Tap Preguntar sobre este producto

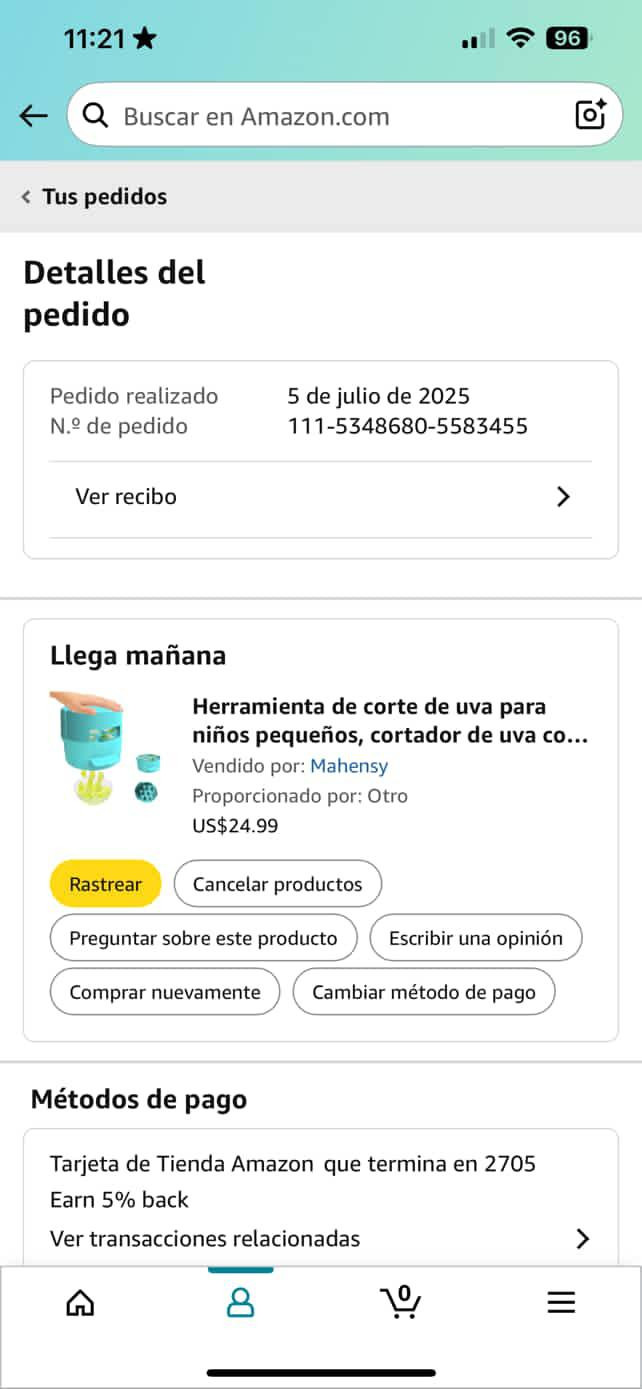203,938
